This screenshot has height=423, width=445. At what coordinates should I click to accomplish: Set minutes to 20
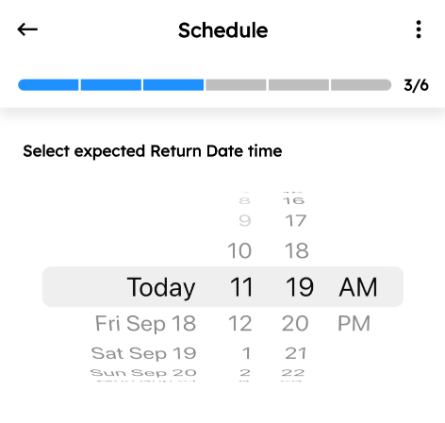pos(295,323)
